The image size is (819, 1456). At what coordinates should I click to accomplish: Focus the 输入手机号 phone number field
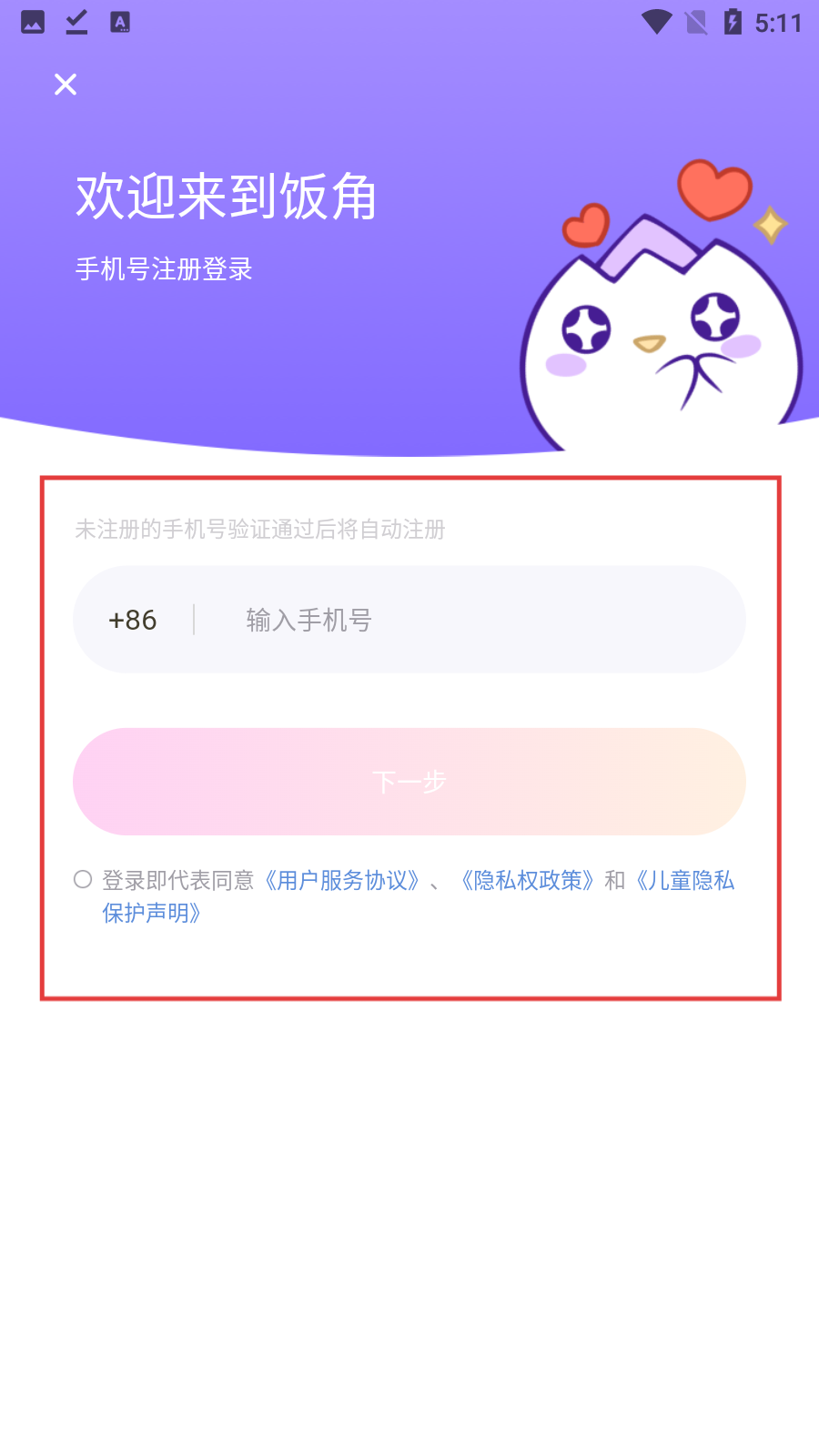point(473,620)
